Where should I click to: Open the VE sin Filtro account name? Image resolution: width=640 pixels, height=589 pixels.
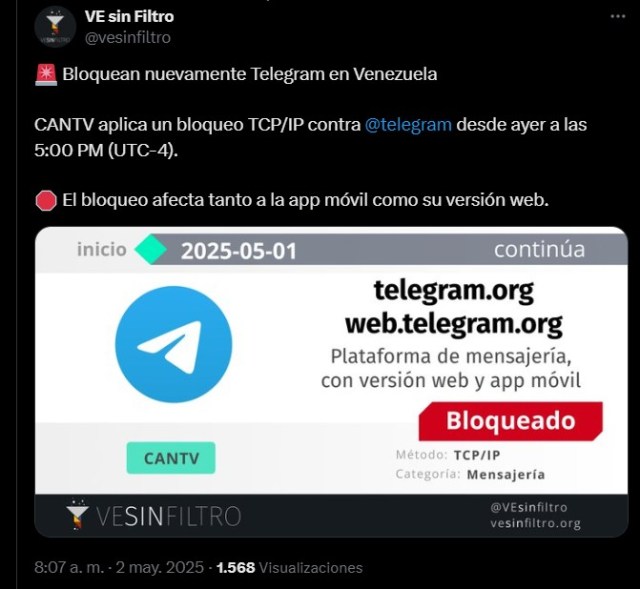click(131, 16)
